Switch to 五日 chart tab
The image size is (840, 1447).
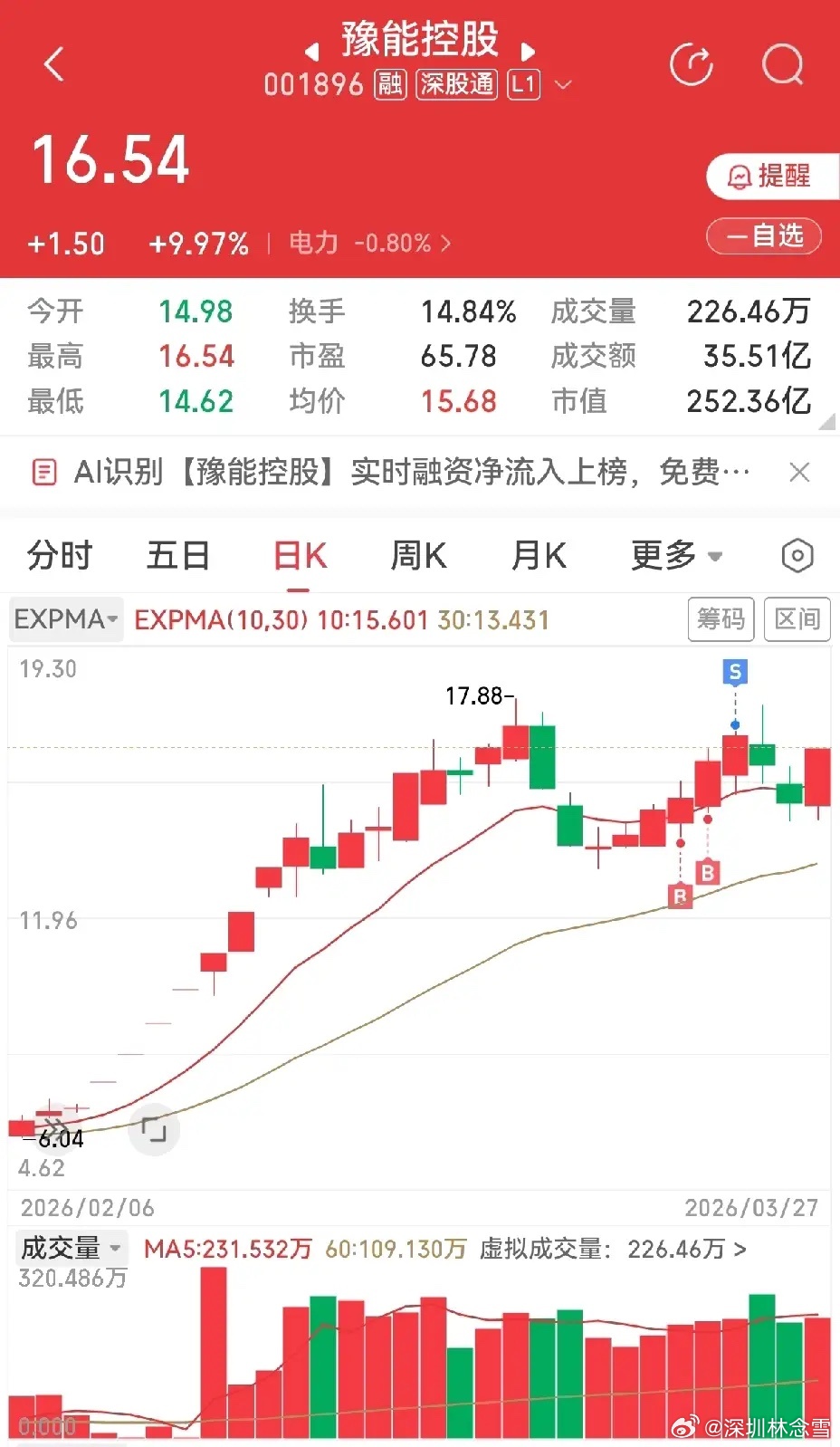click(178, 555)
